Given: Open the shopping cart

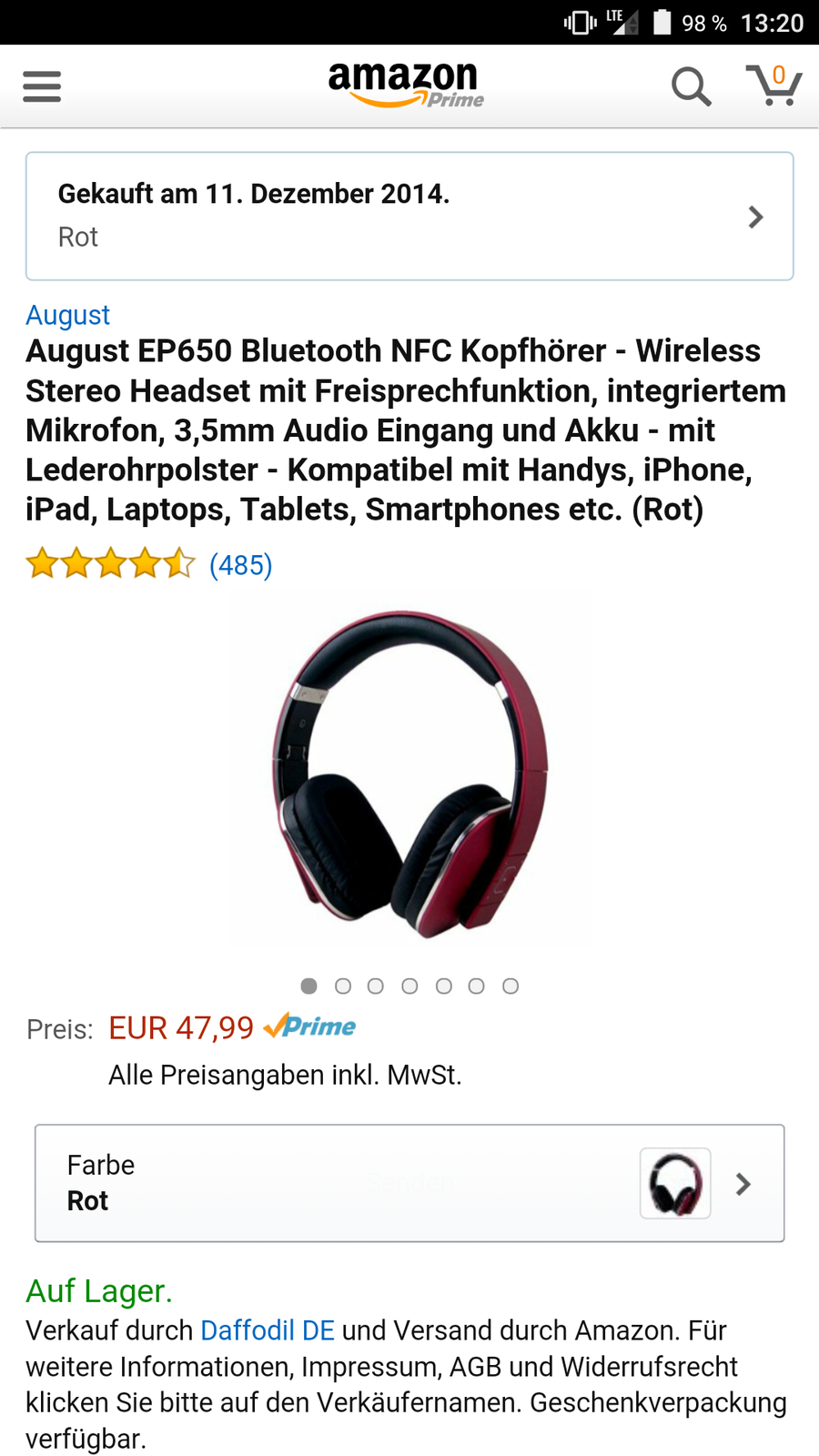Looking at the screenshot, I should (773, 86).
